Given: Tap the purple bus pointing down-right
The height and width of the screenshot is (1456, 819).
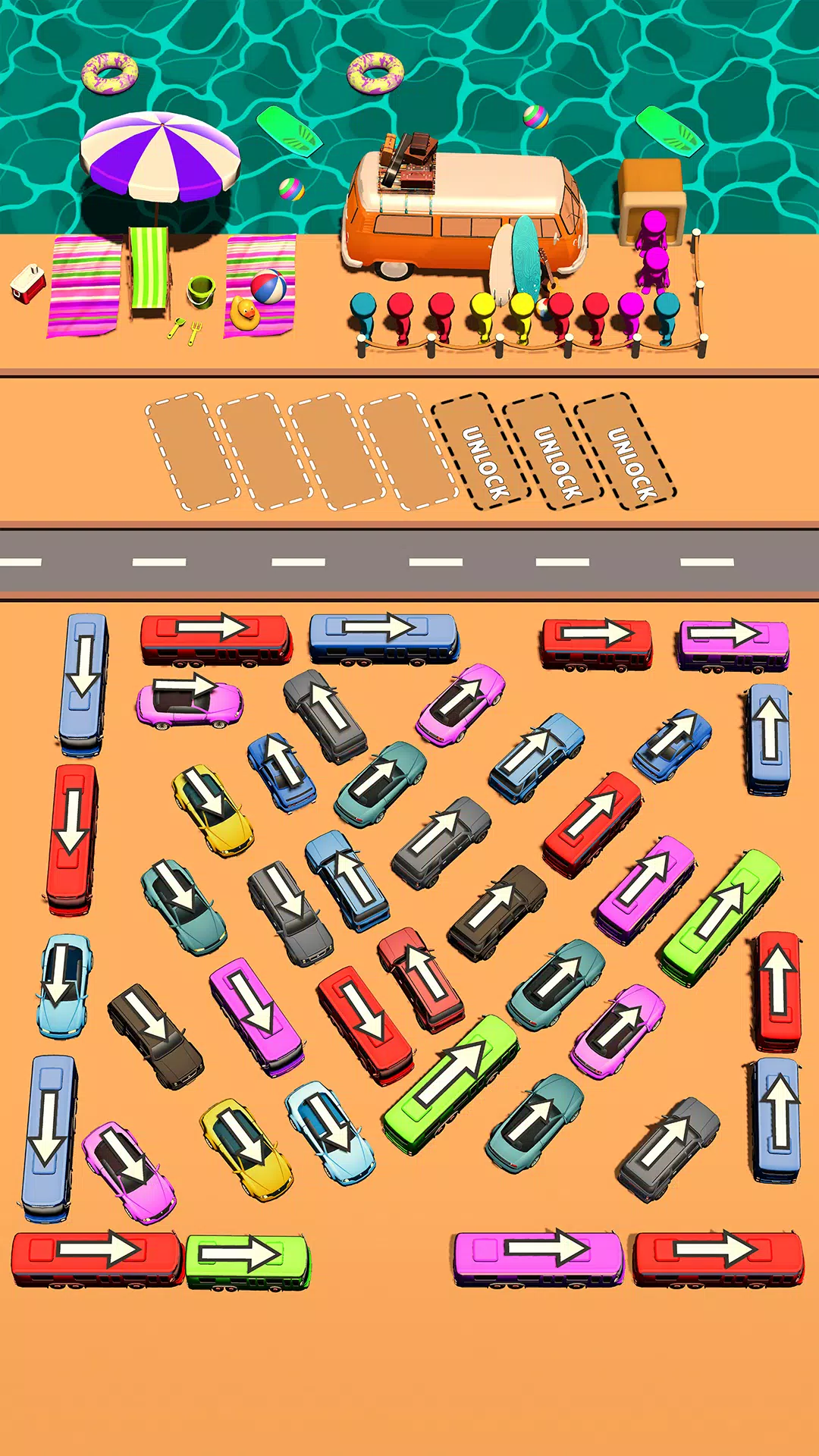Looking at the screenshot, I should pos(256,1016).
